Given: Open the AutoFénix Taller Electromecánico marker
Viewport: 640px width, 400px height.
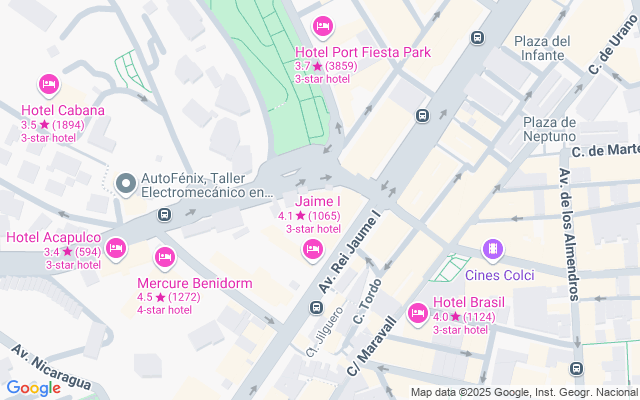Looking at the screenshot, I should pos(125,184).
